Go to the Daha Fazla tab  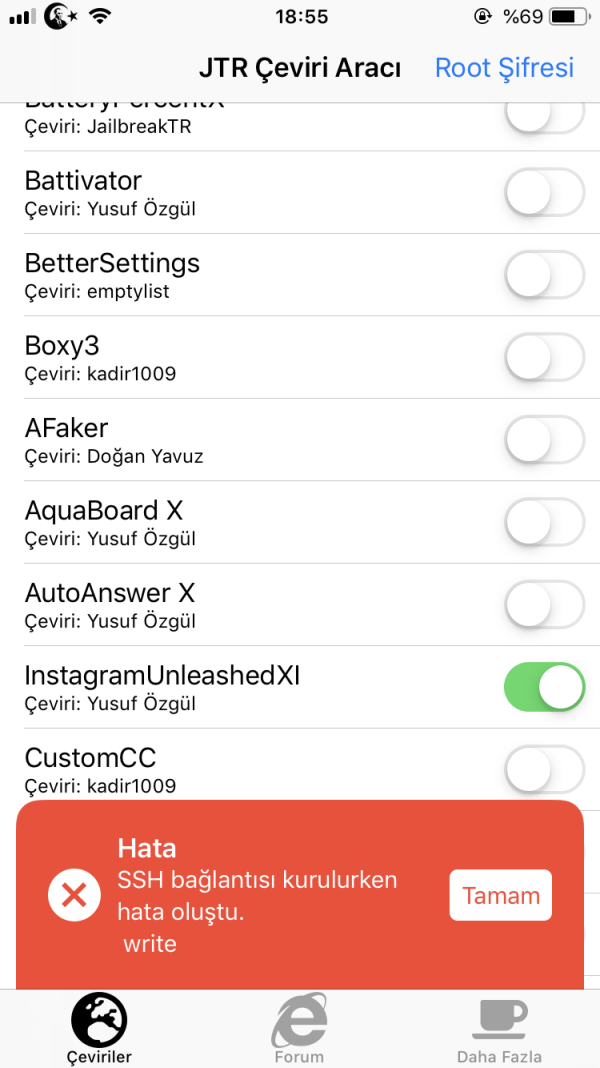[499, 1028]
